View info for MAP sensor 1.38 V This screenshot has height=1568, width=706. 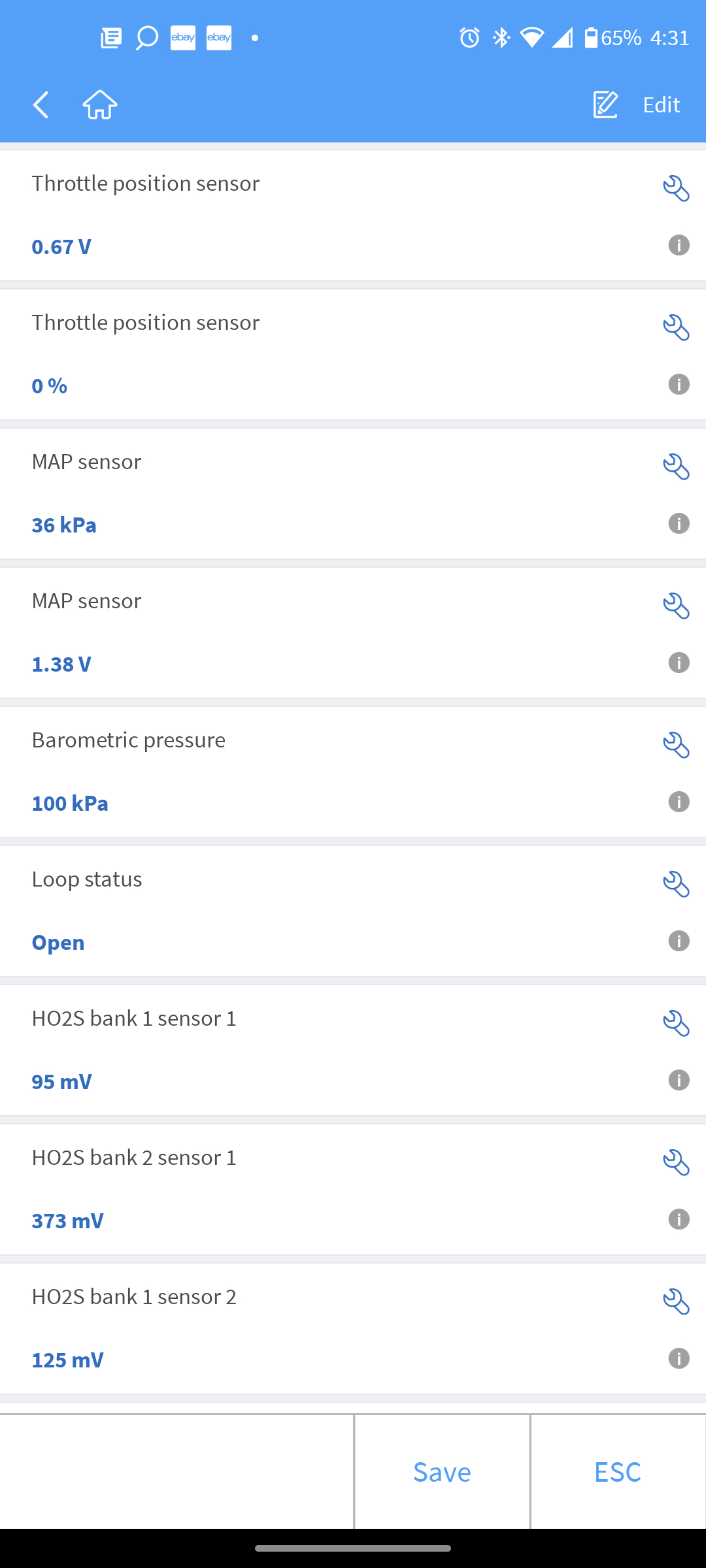679,662
